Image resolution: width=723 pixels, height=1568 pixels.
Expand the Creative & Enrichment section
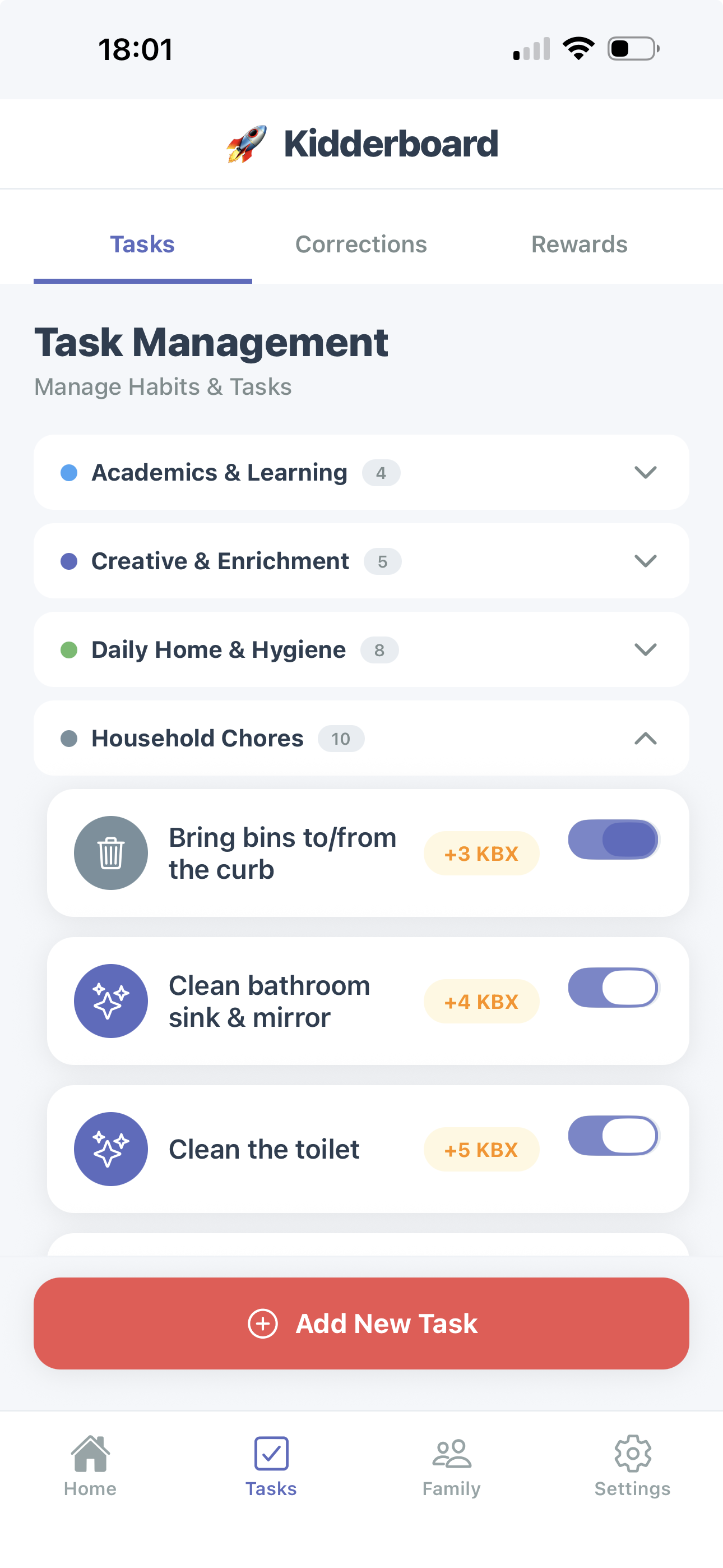(646, 561)
